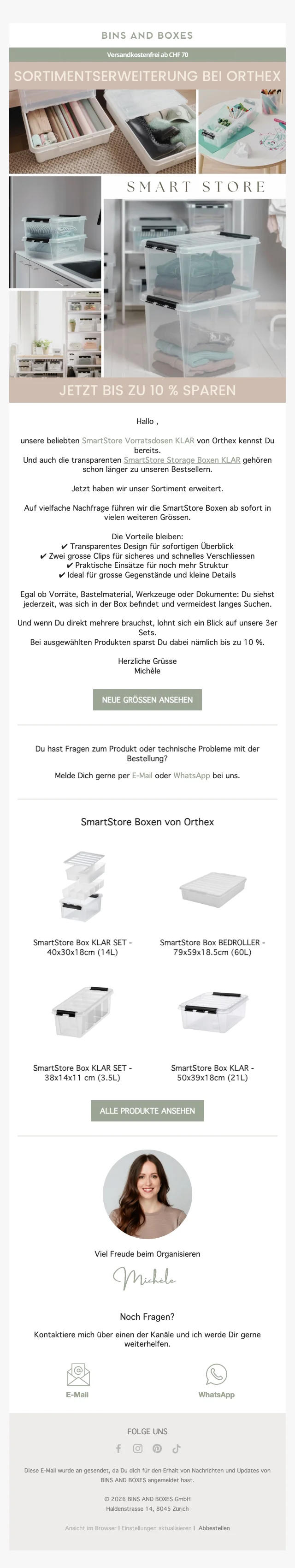Viewport: 295px width, 1568px height.
Task: Open the TikTok profile icon
Action: (177, 1449)
